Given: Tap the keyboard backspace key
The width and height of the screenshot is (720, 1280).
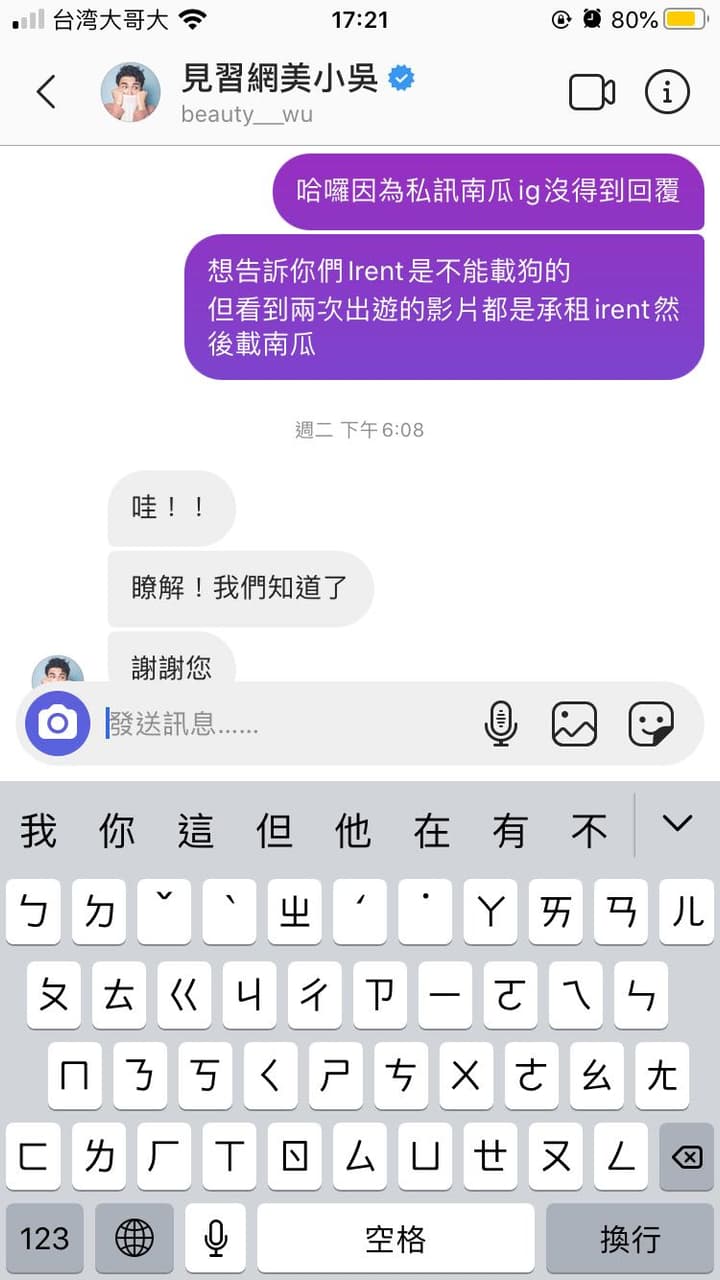Looking at the screenshot, I should point(686,1157).
